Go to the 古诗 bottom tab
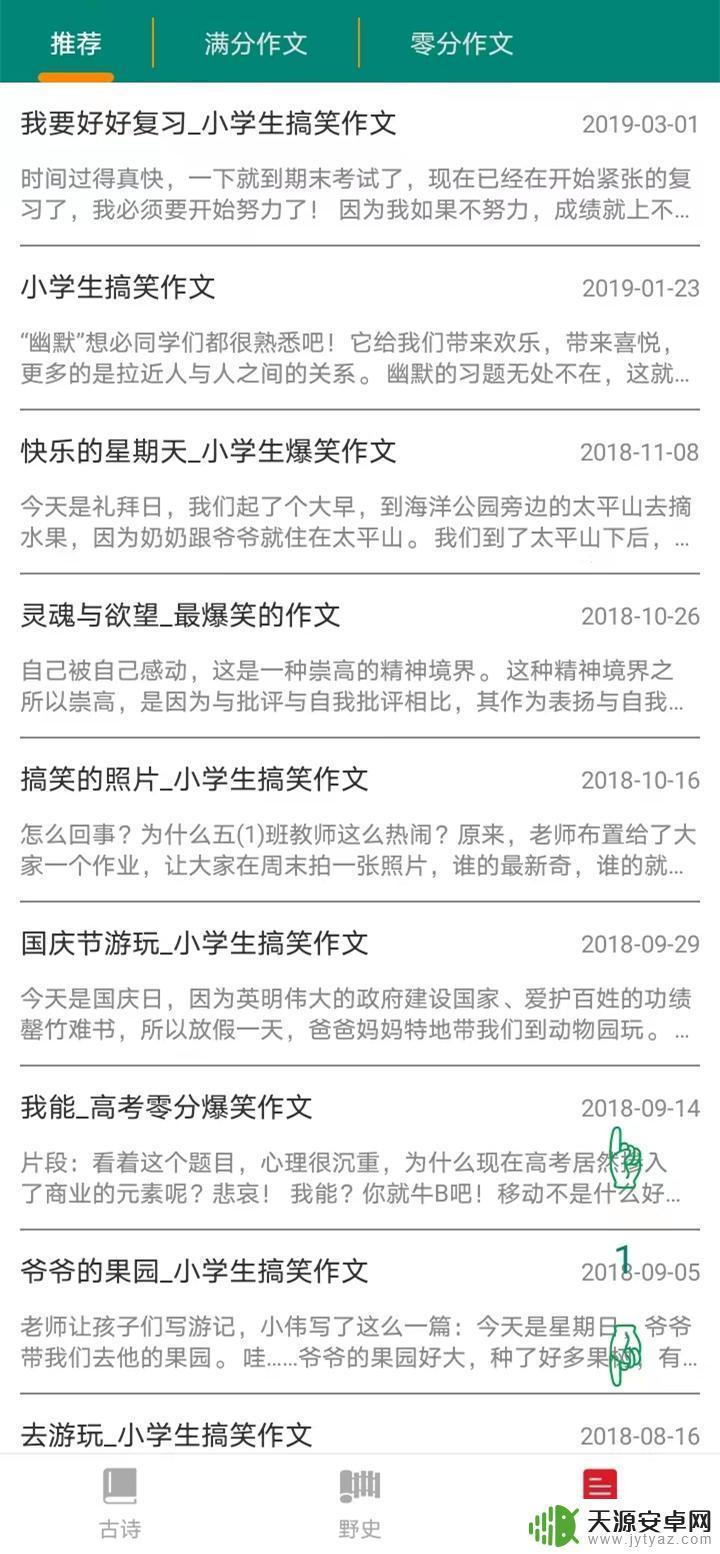720x1554 pixels. pyautogui.click(x=119, y=1504)
